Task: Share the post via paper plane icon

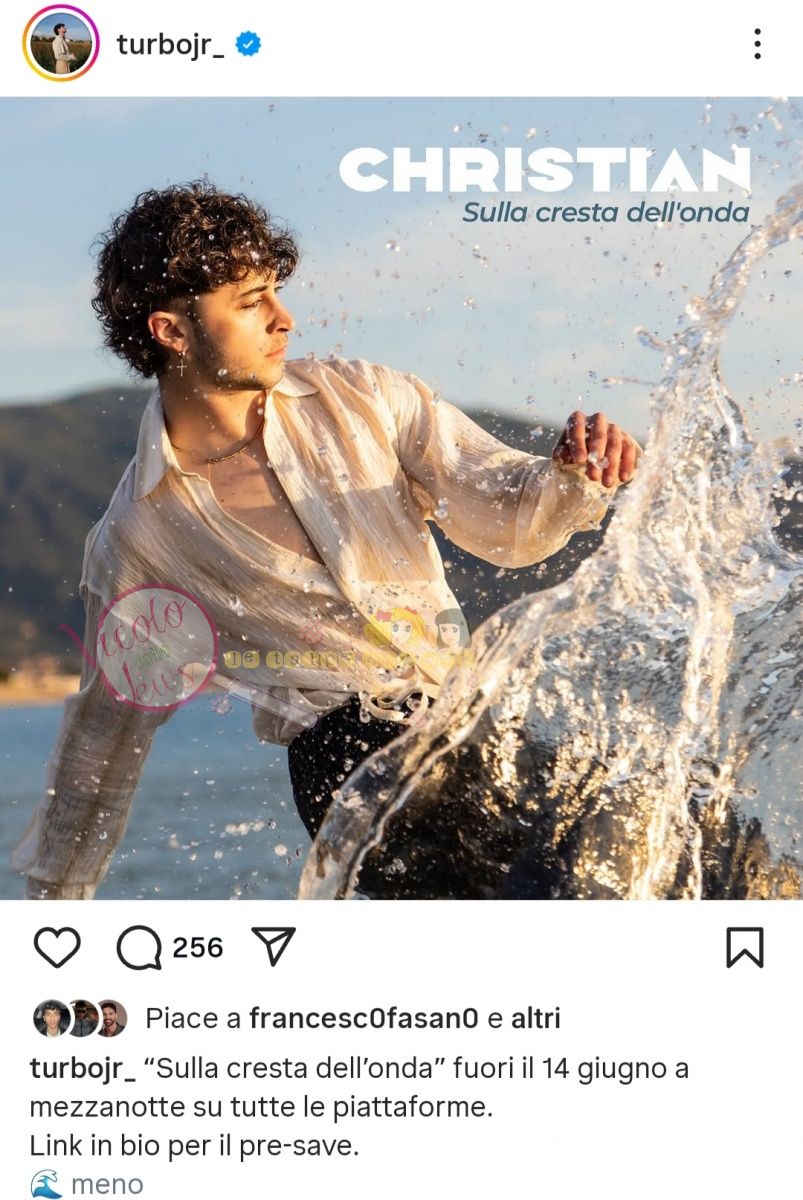Action: tap(272, 946)
